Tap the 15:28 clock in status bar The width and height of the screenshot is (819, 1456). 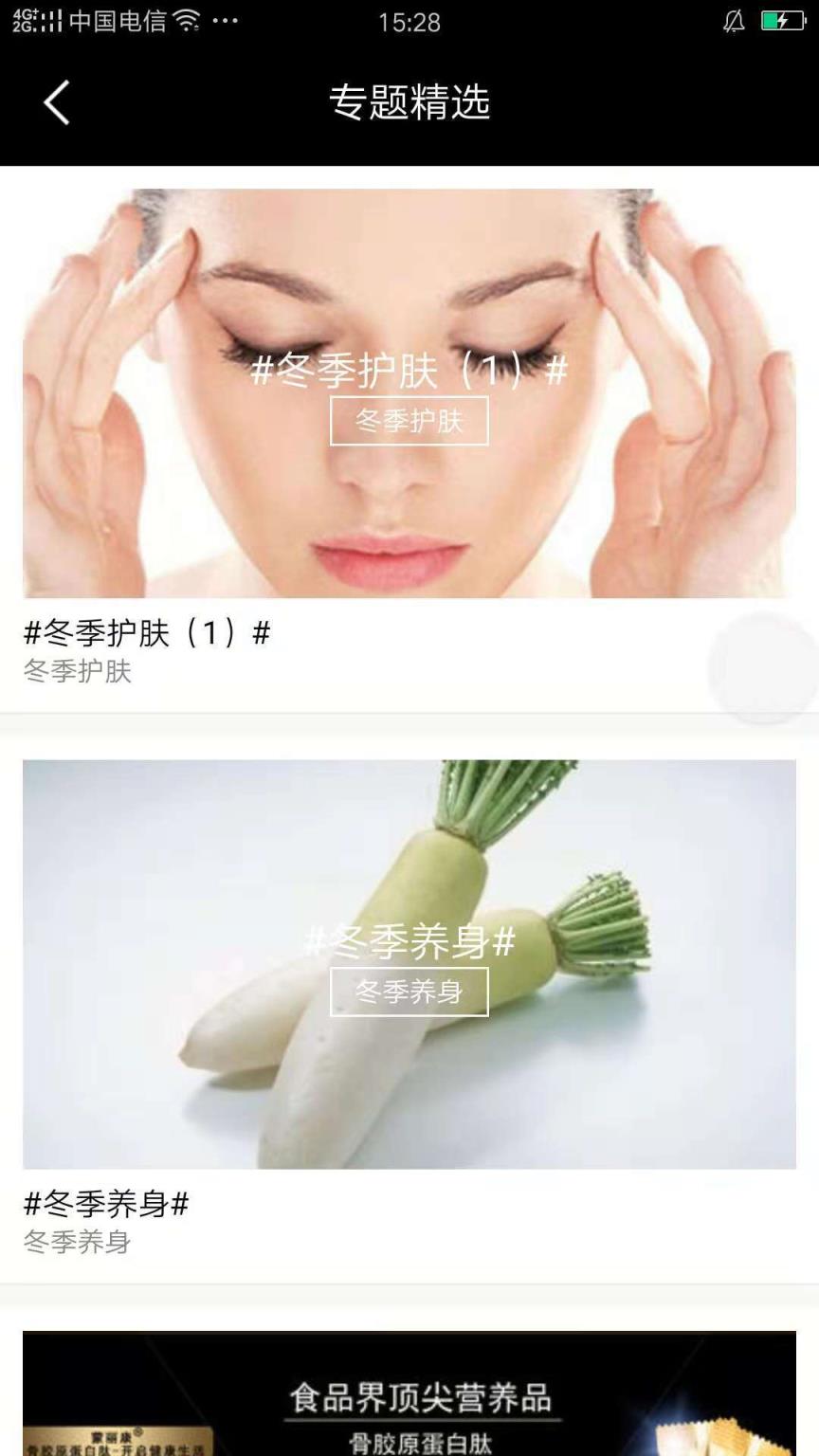pyautogui.click(x=409, y=22)
